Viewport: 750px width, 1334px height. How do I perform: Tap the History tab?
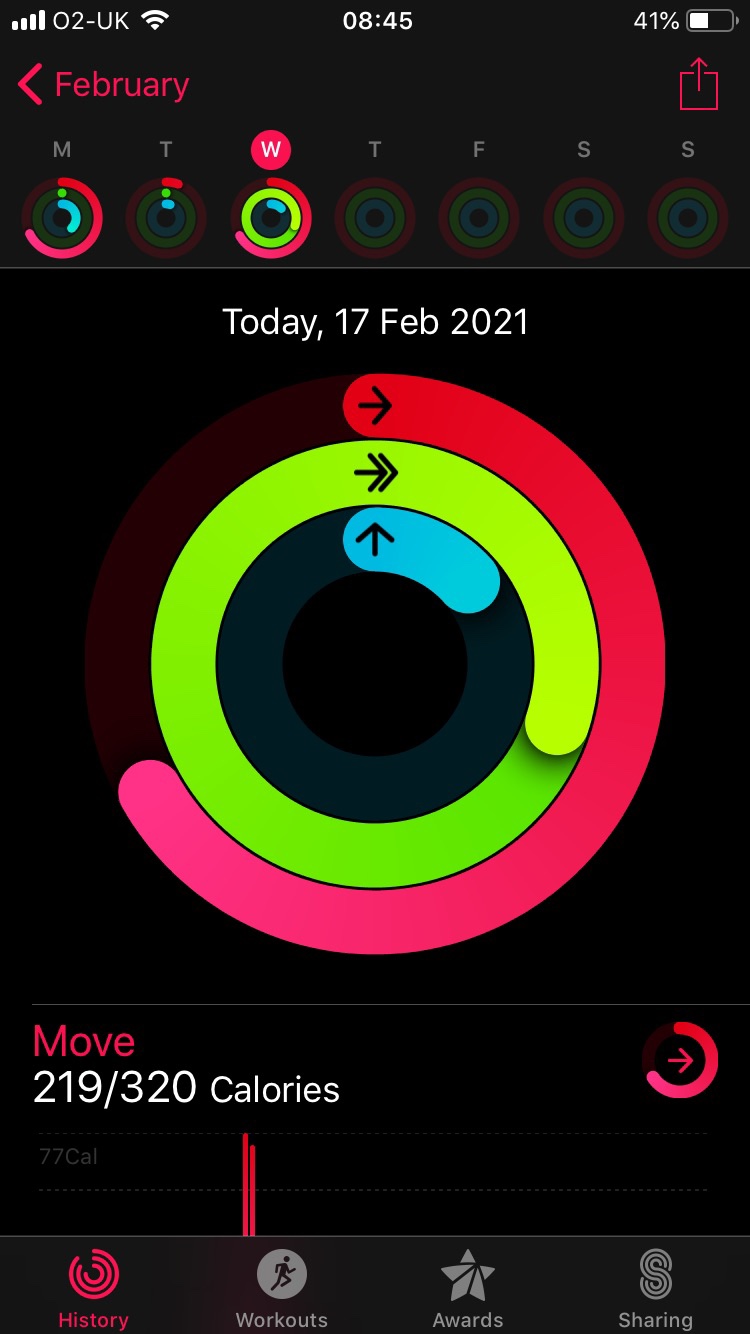tap(93, 1288)
